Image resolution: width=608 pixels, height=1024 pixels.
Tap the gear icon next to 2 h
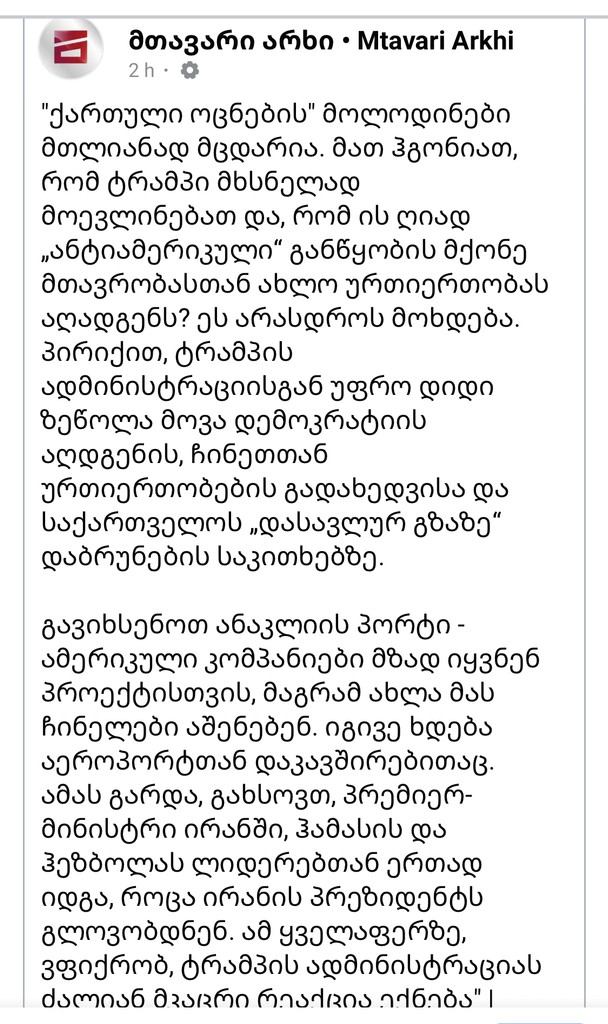point(191,71)
